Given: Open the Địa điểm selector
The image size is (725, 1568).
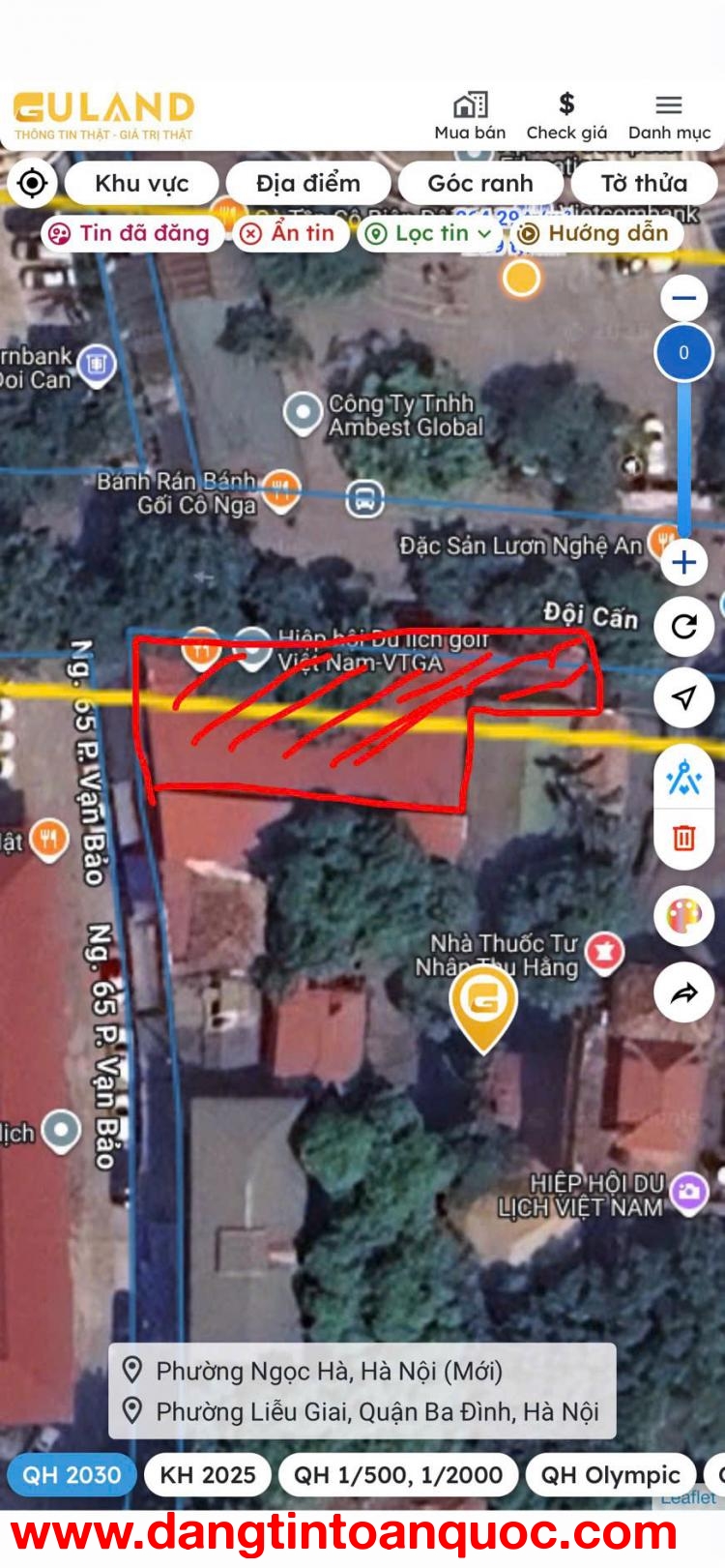Looking at the screenshot, I should point(308,182).
